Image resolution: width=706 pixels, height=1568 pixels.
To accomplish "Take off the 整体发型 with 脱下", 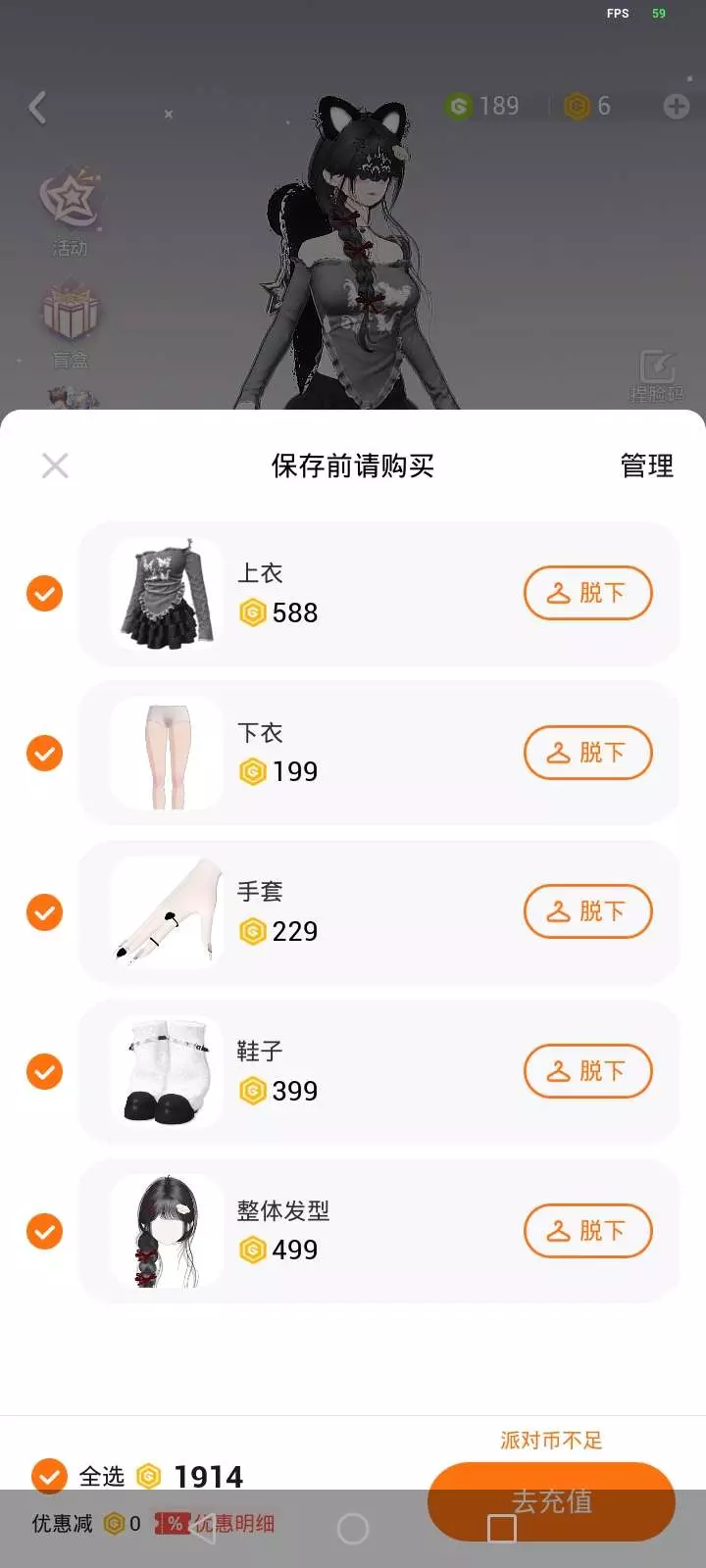I will [587, 1231].
